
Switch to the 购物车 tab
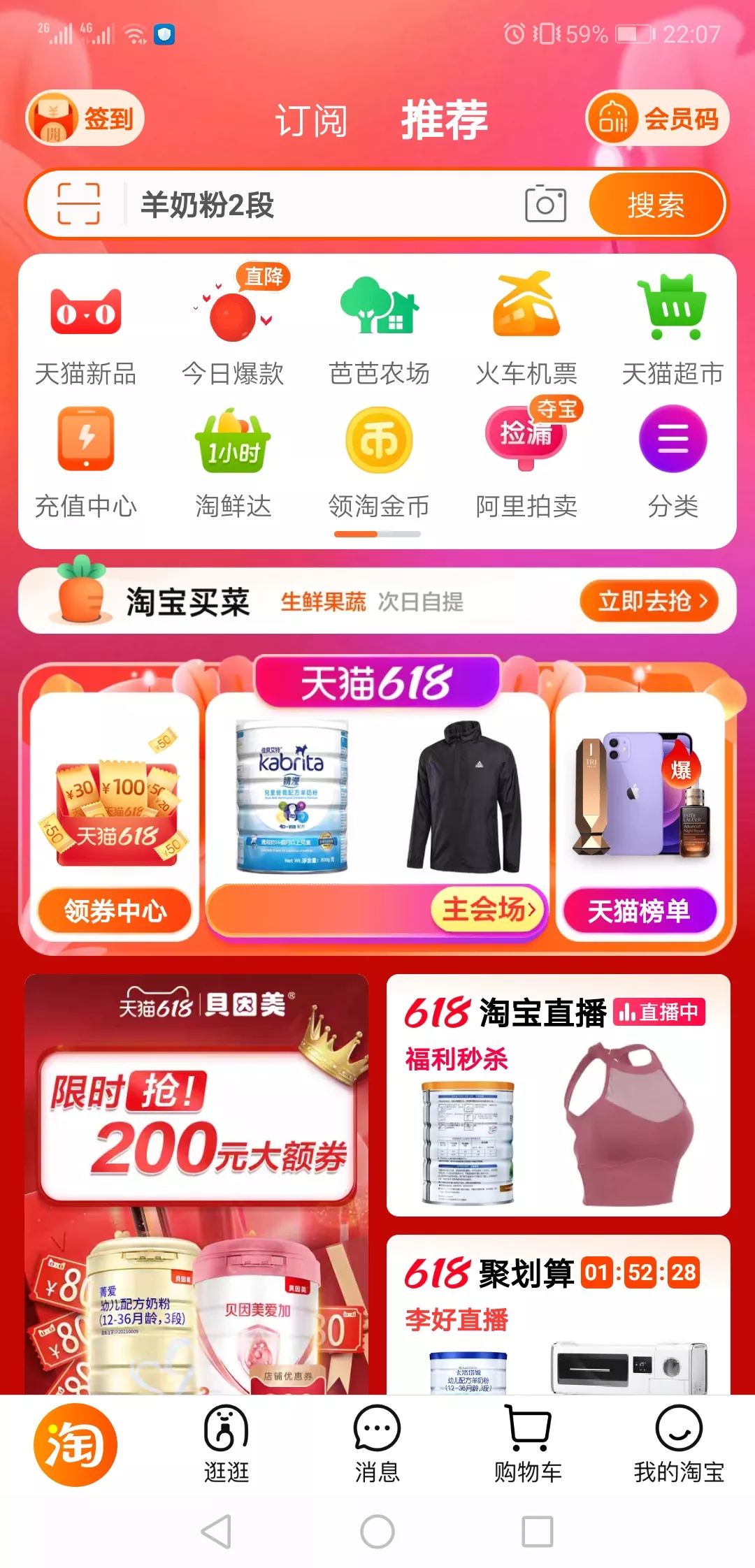[528, 1444]
